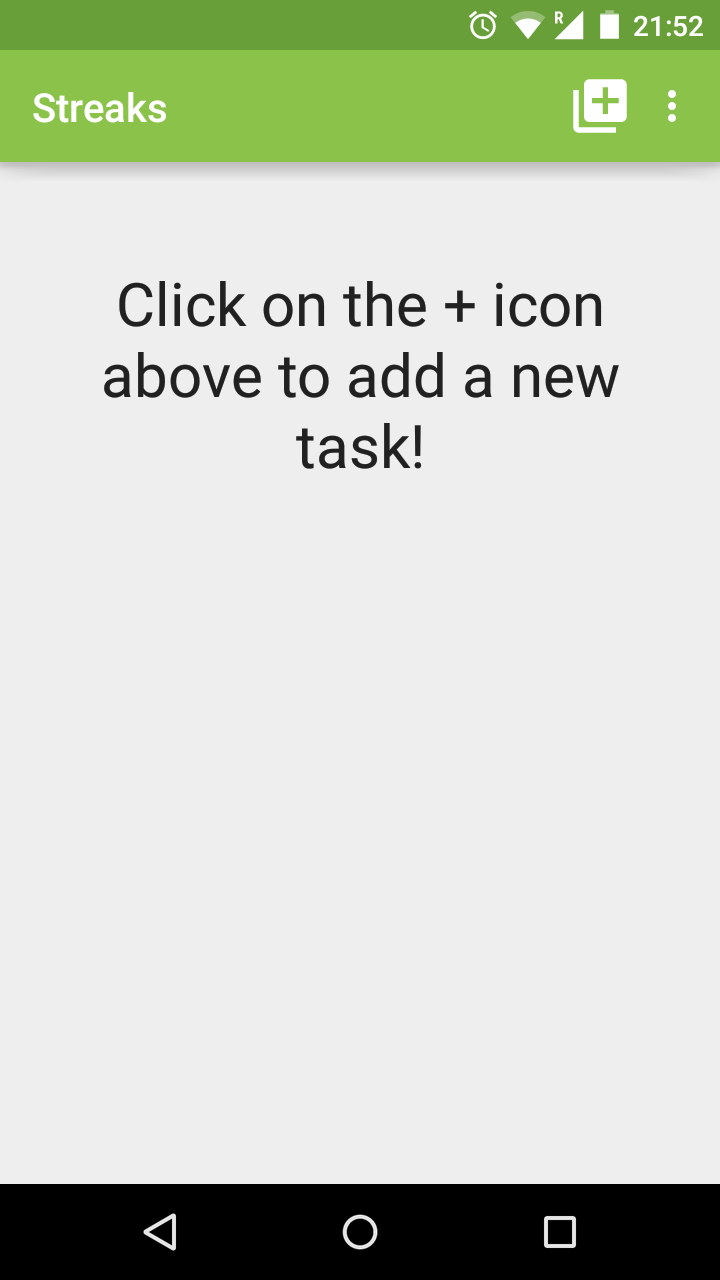Open recent apps with square button

559,1231
